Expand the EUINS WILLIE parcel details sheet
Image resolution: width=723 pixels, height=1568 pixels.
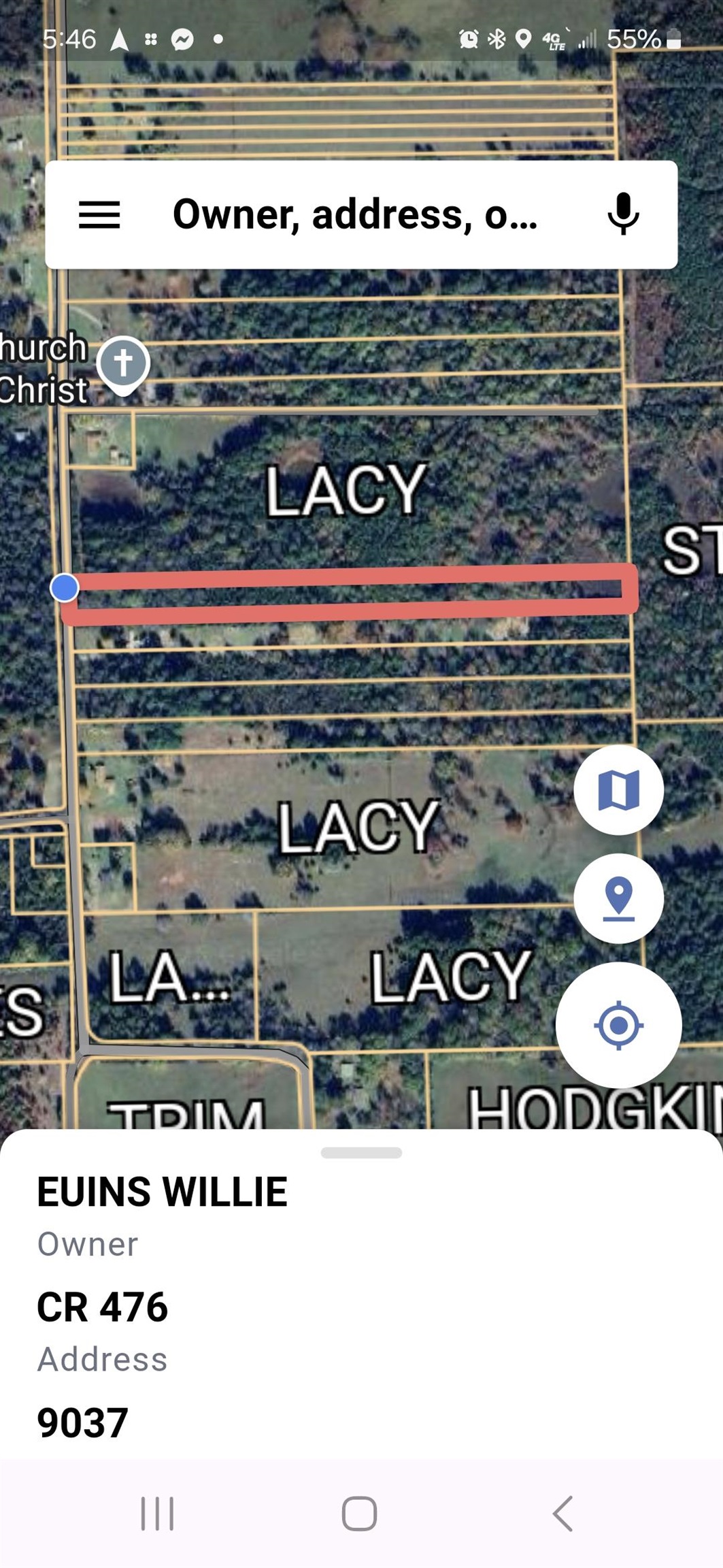pos(361,1153)
